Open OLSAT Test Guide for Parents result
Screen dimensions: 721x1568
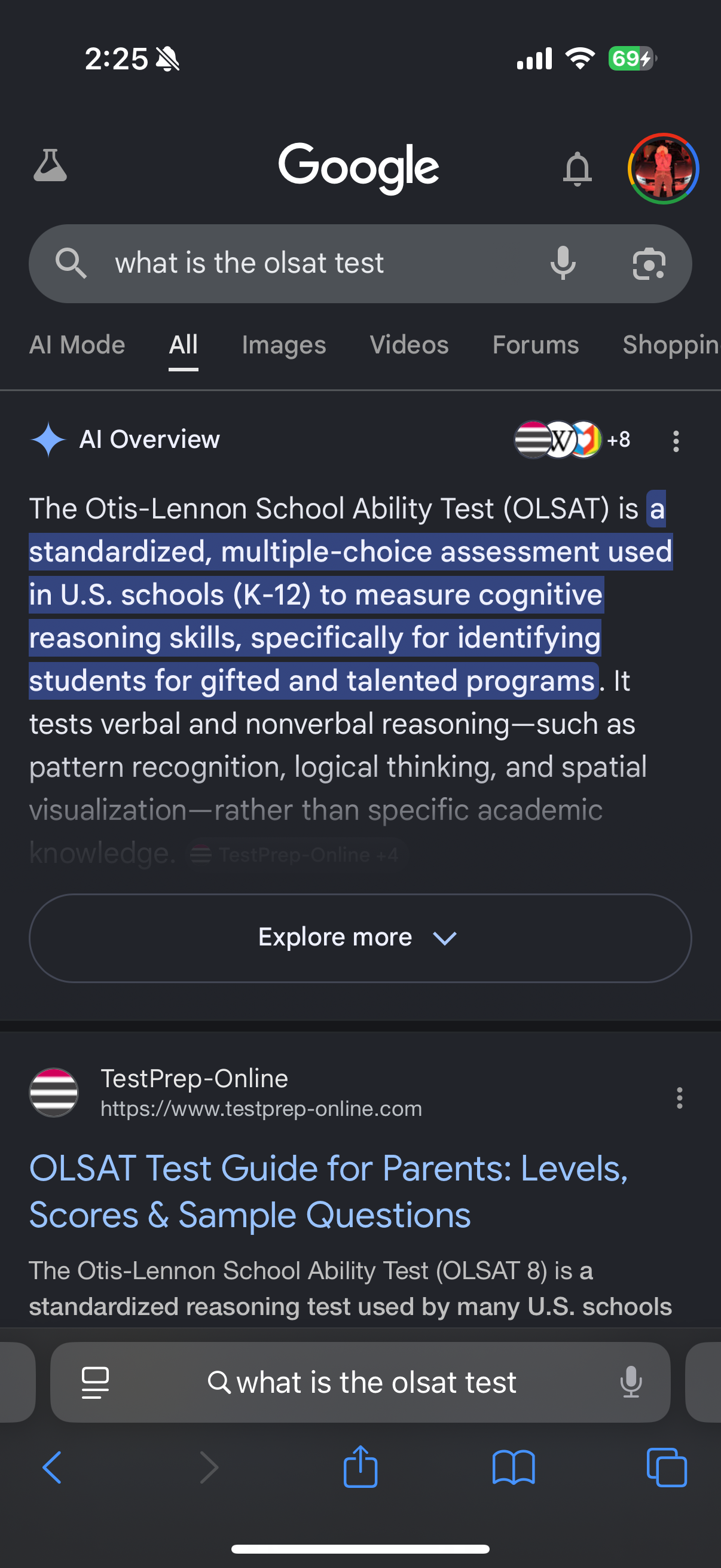pos(329,1192)
